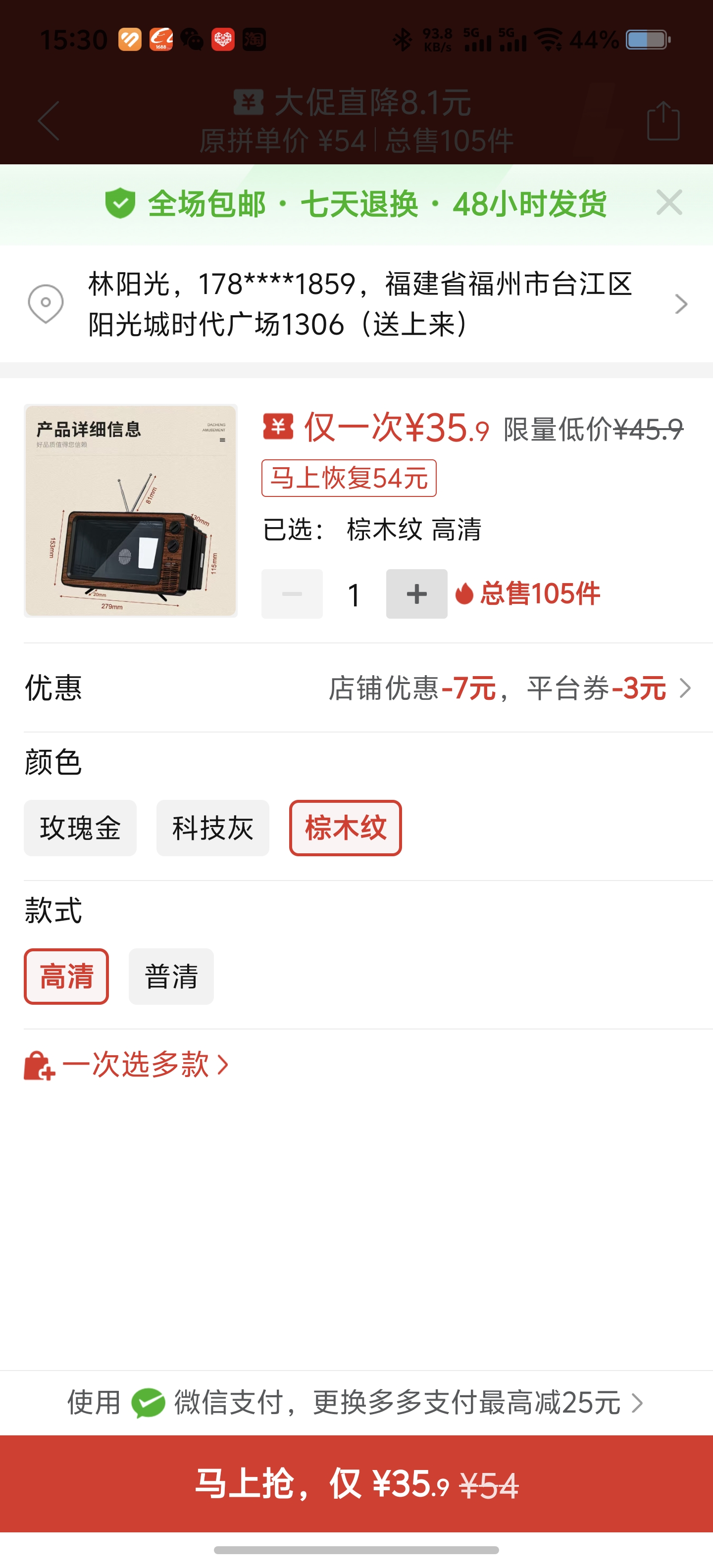This screenshot has height=1568, width=713.
Task: Decrease quantity with the minus button
Action: pos(292,594)
